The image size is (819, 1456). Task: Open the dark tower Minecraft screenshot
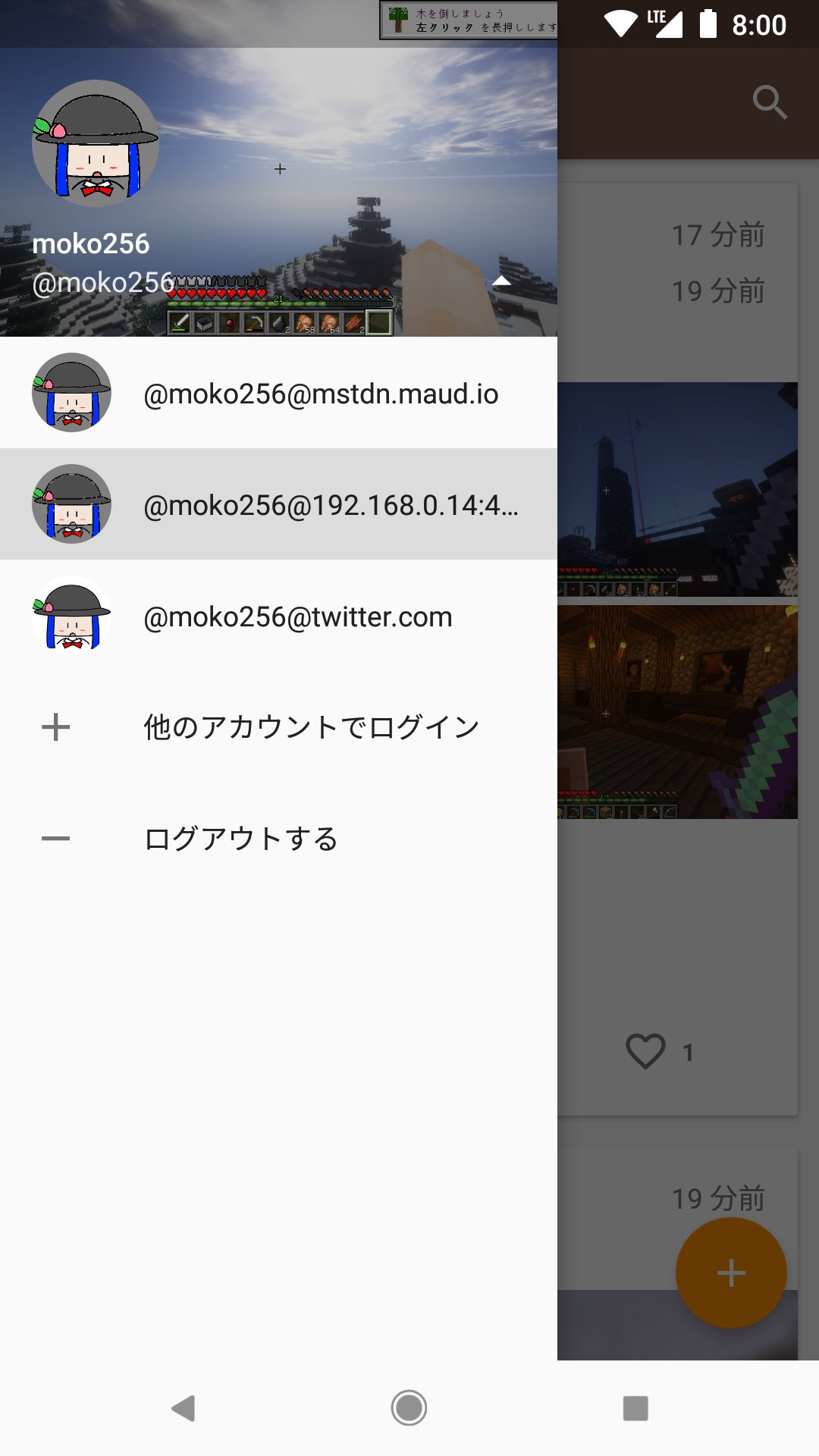[677, 489]
